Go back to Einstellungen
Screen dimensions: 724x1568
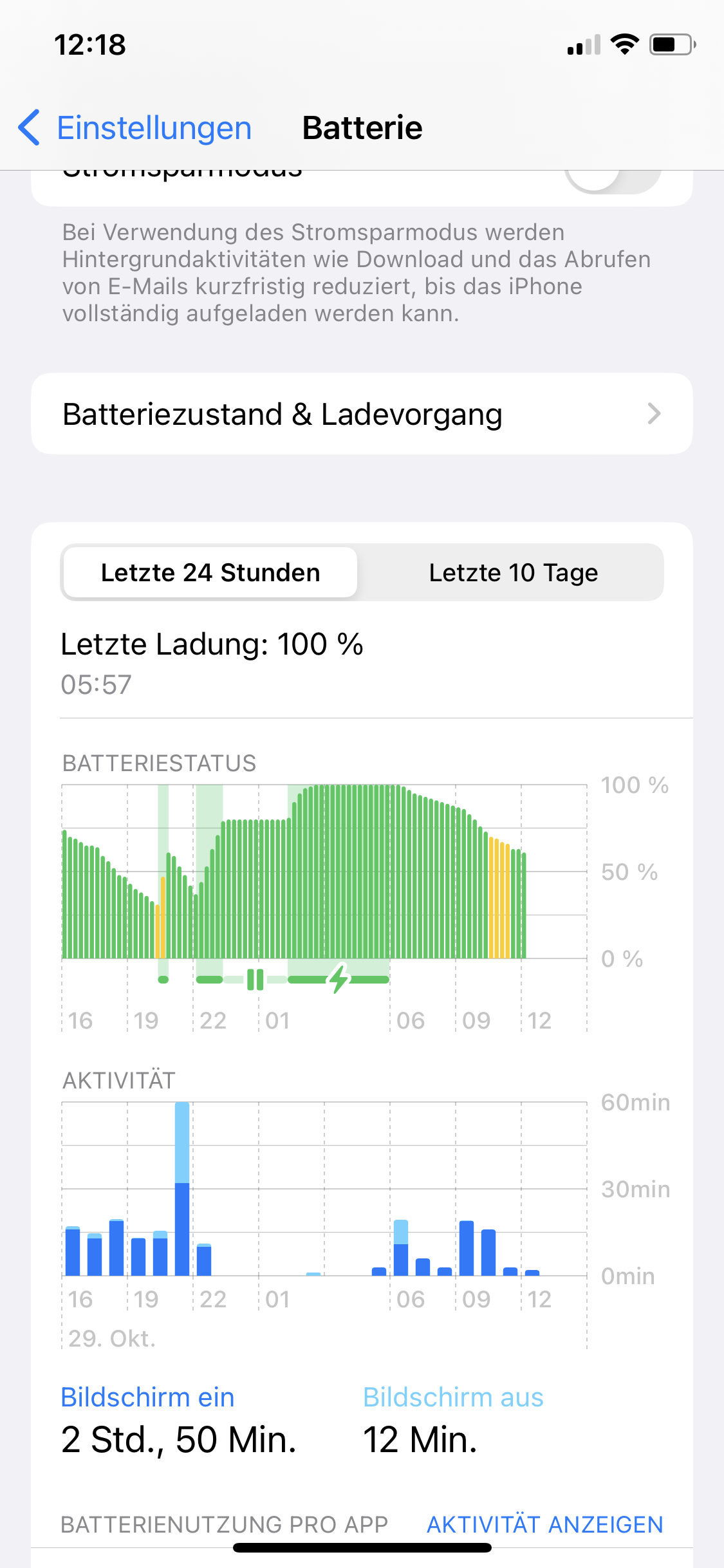pos(135,127)
